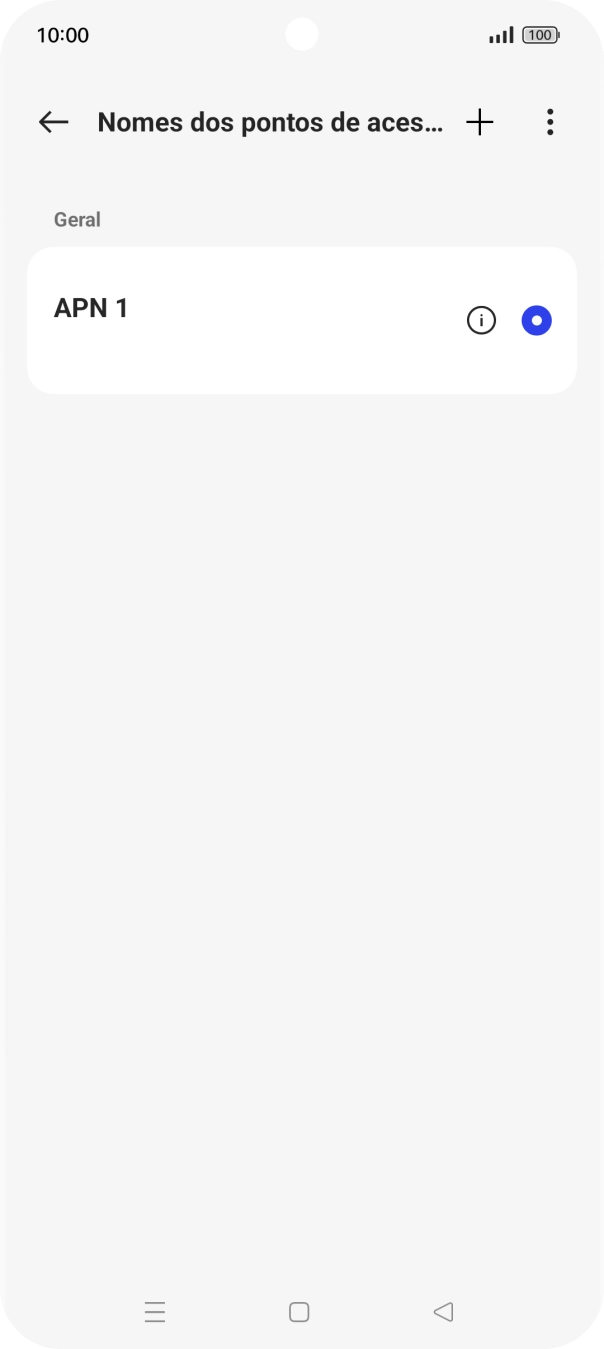Add a new APN with the plus icon
This screenshot has width=604, height=1349.
[480, 122]
